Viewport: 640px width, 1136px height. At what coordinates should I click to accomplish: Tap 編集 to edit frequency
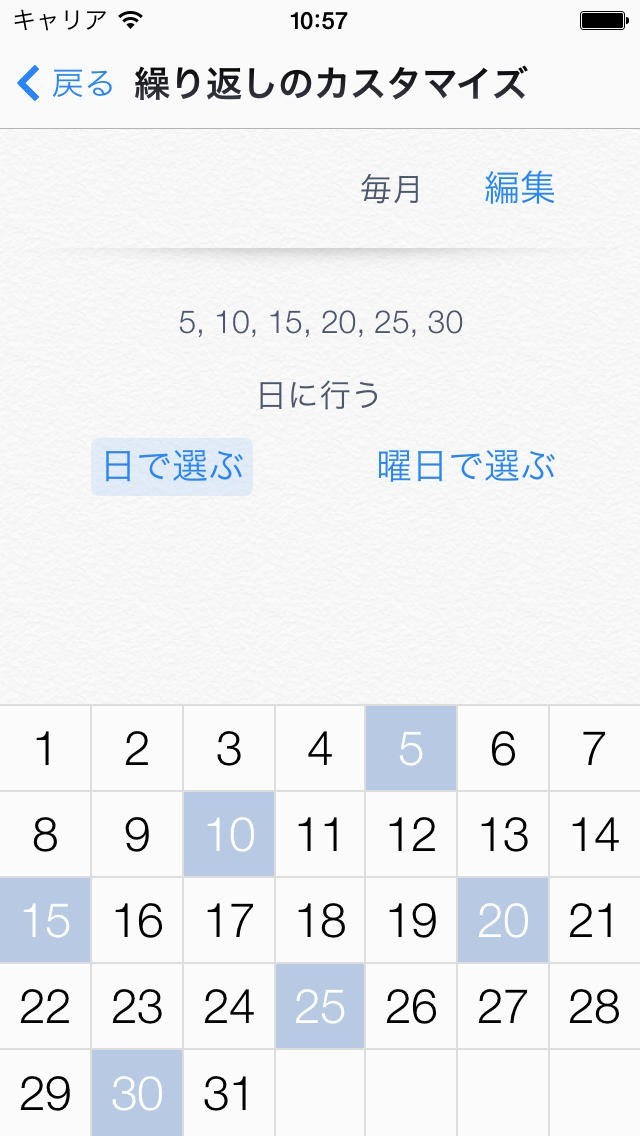pyautogui.click(x=519, y=188)
